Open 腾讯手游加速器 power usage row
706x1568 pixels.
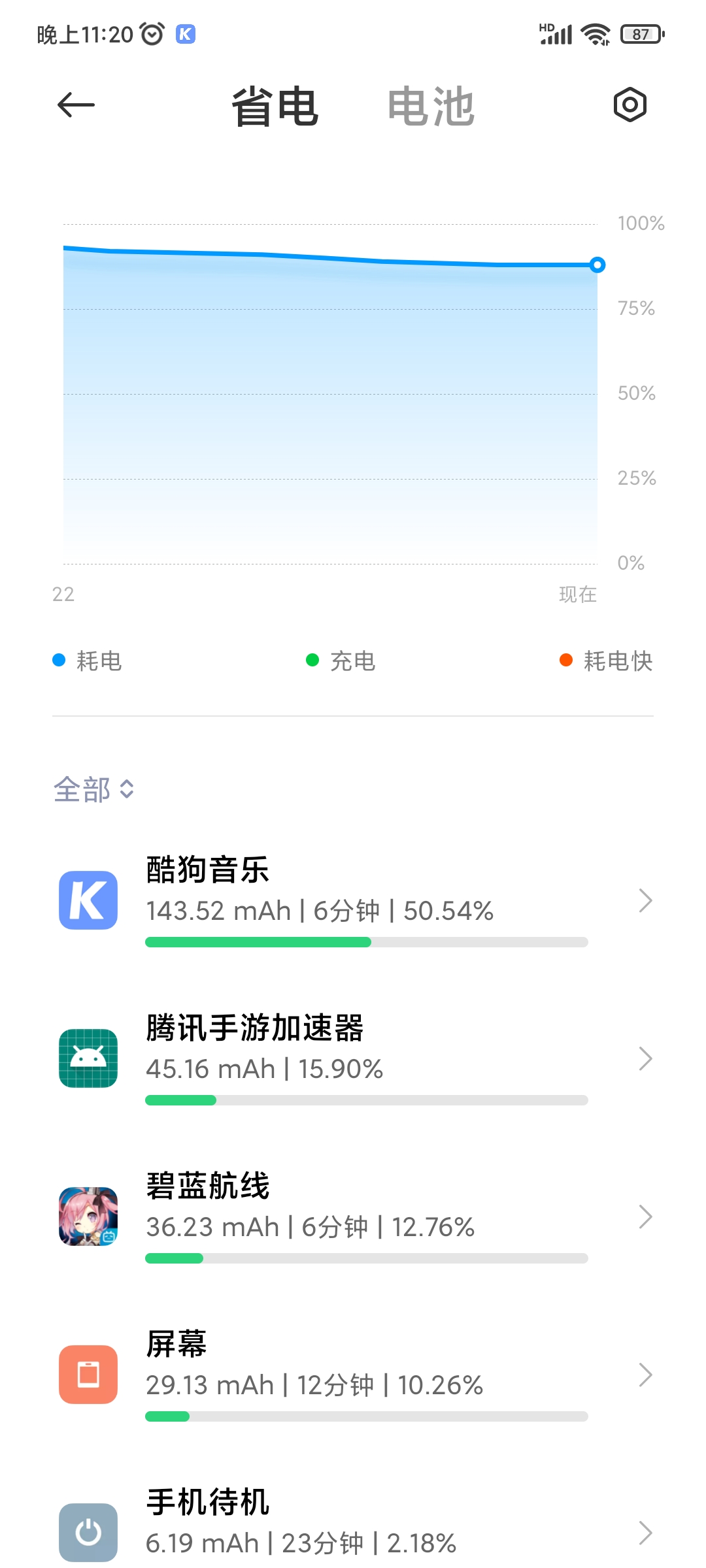tap(353, 1058)
